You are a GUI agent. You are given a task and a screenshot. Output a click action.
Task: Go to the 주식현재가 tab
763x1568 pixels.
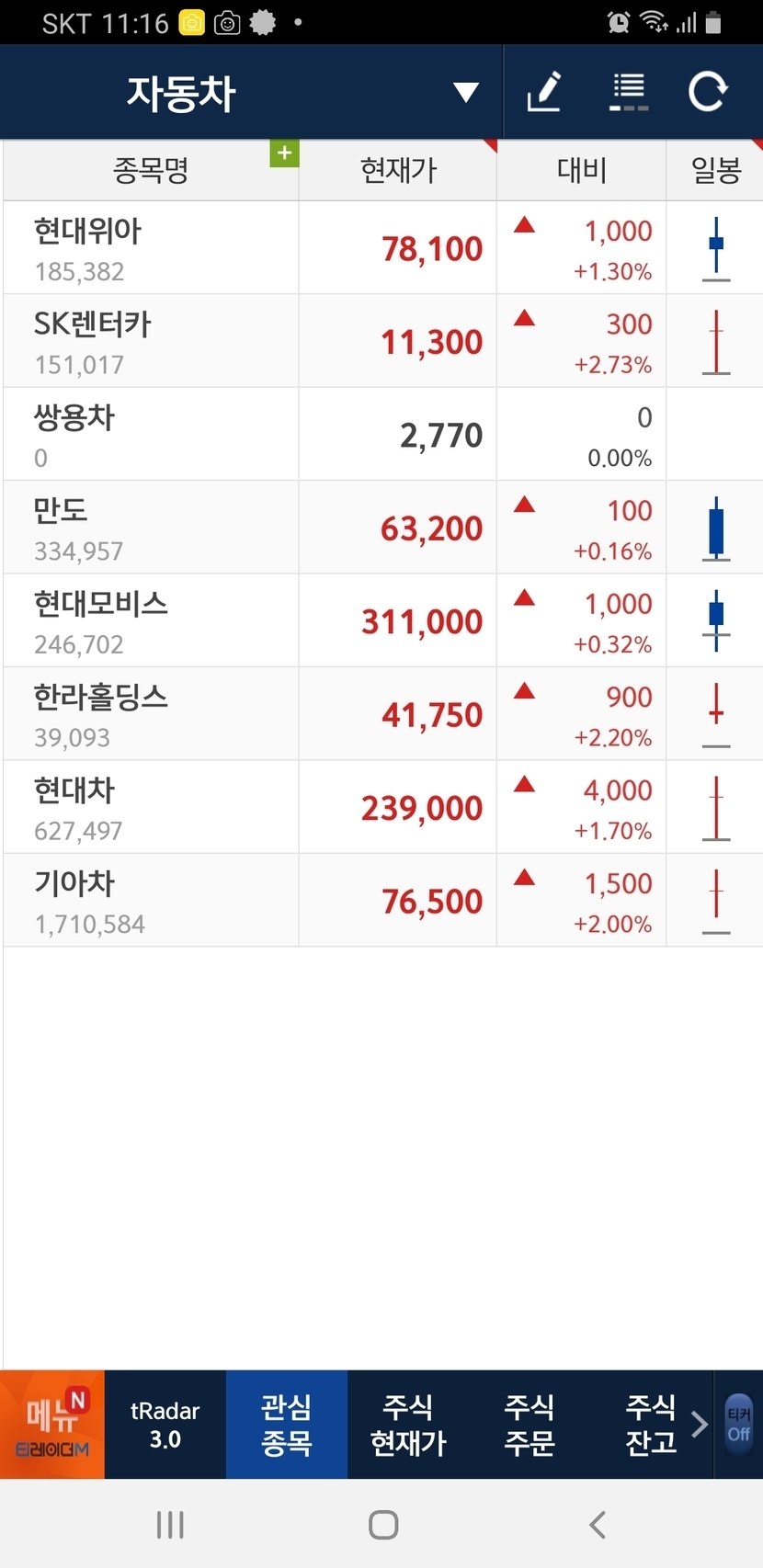tap(407, 1425)
